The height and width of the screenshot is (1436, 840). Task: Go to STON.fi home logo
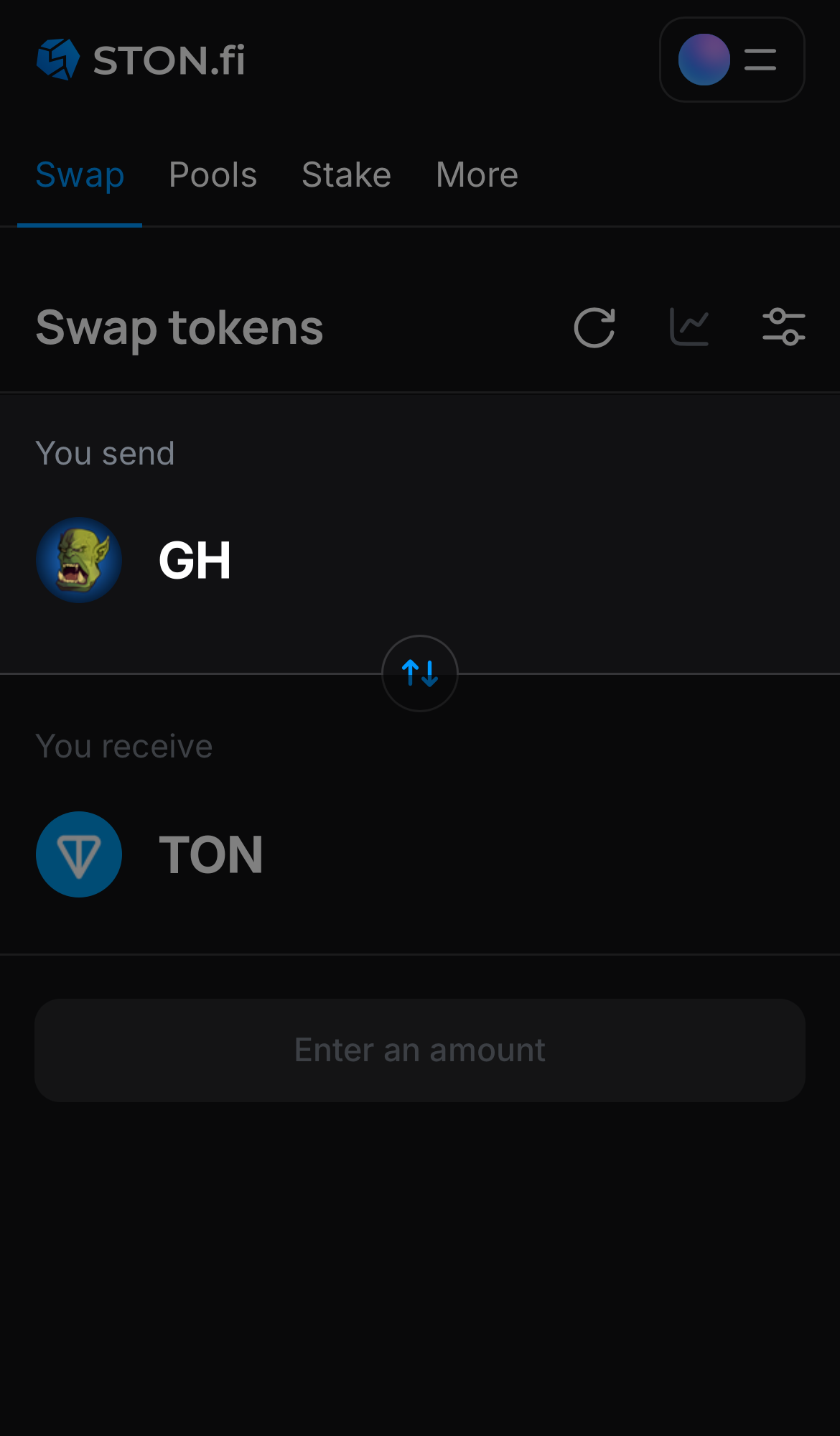(x=141, y=60)
